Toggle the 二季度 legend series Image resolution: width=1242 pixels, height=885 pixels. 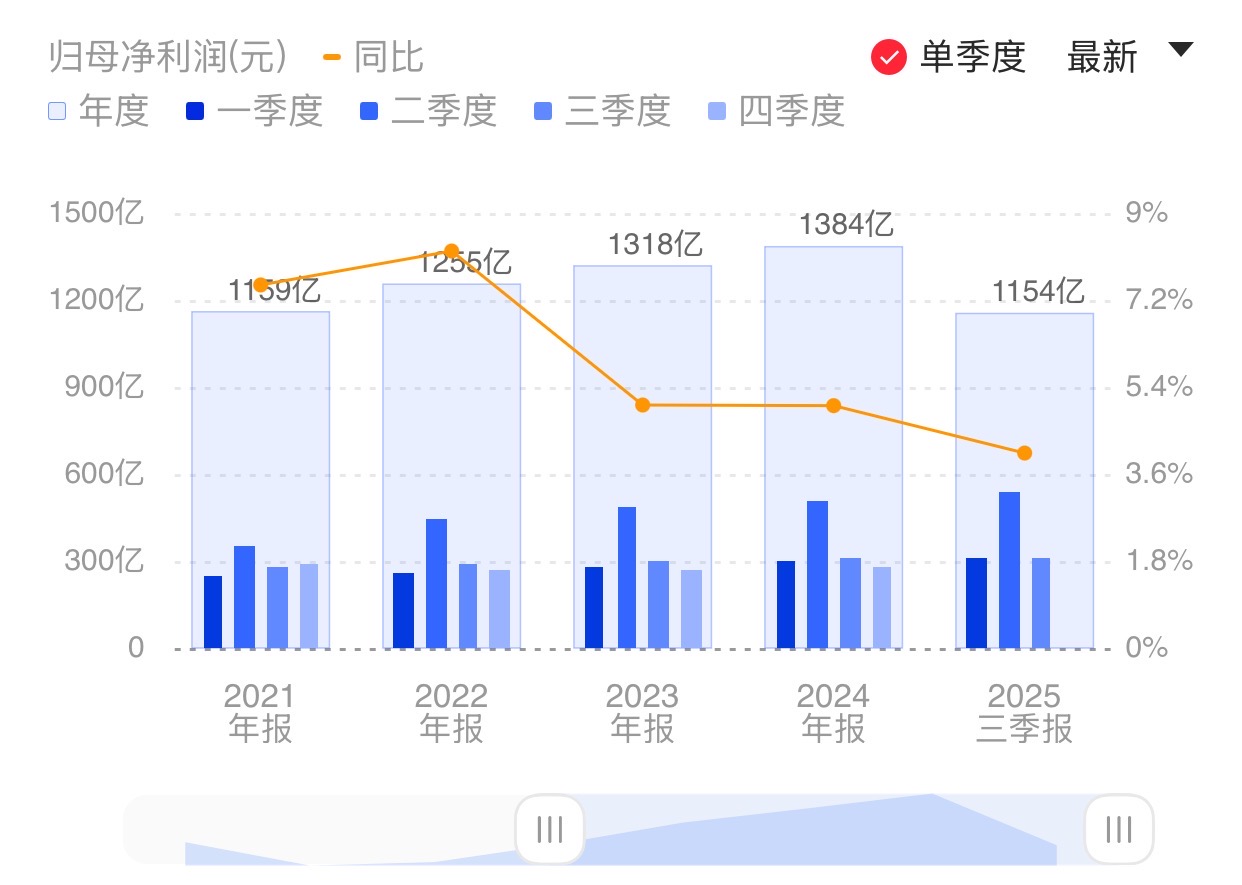(x=428, y=111)
